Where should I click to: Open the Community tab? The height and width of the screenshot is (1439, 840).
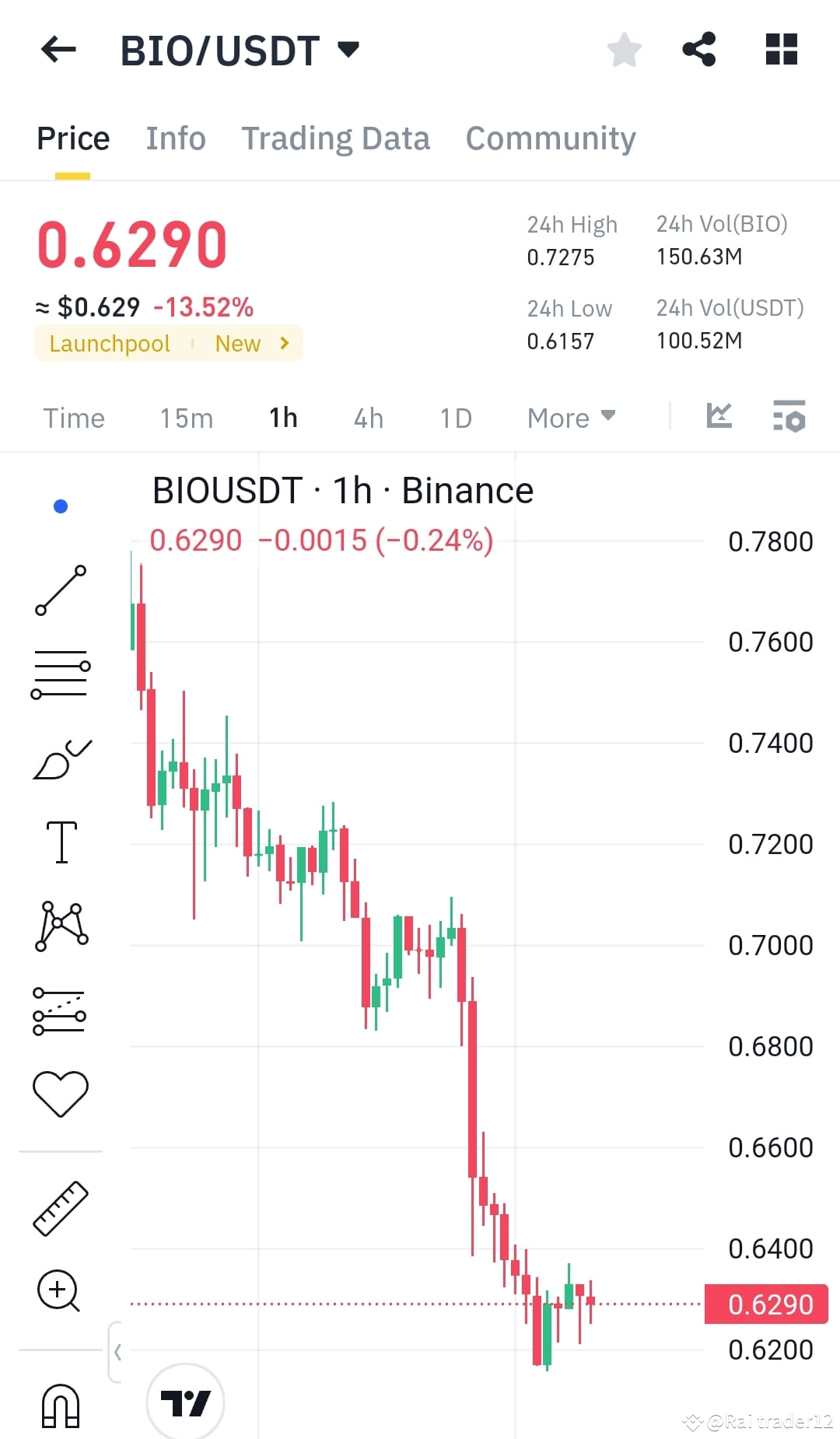[550, 138]
